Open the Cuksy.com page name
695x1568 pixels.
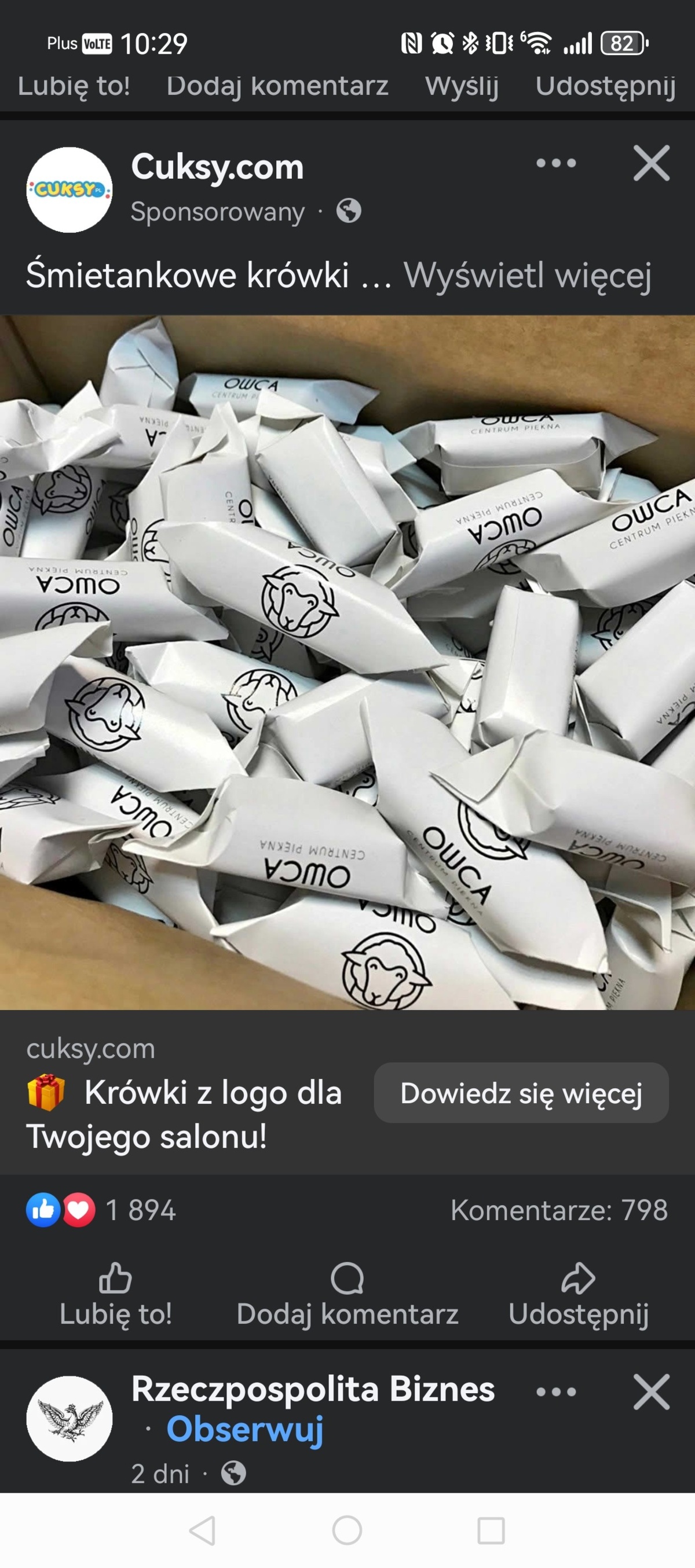pyautogui.click(x=217, y=167)
